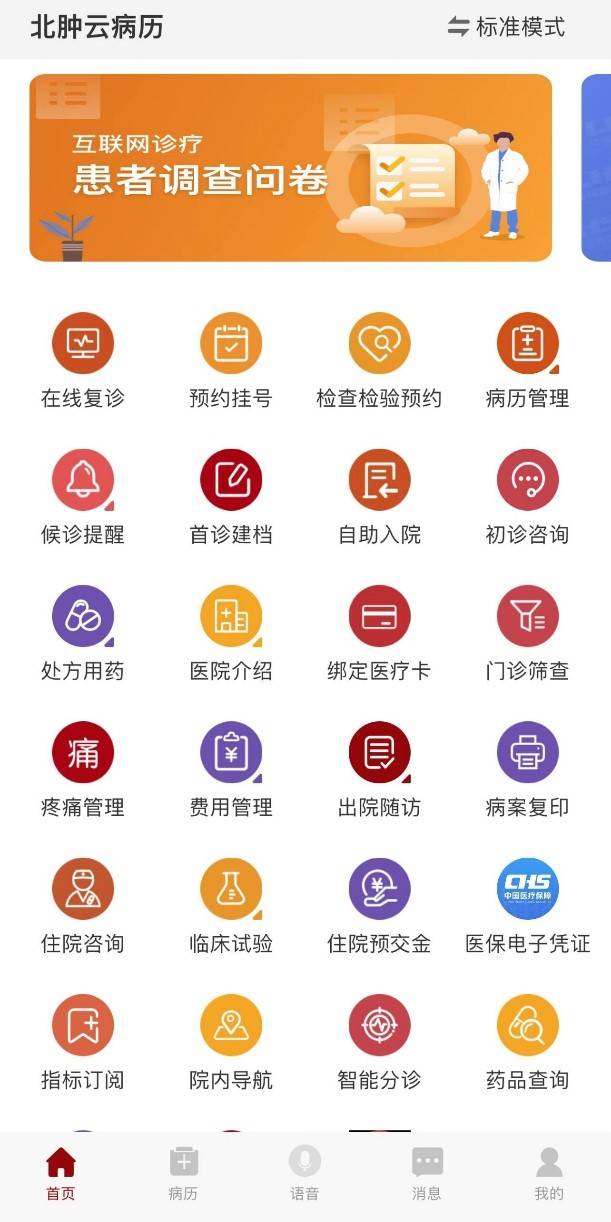
Task: Switch to the 病历 tab
Action: point(183,1174)
